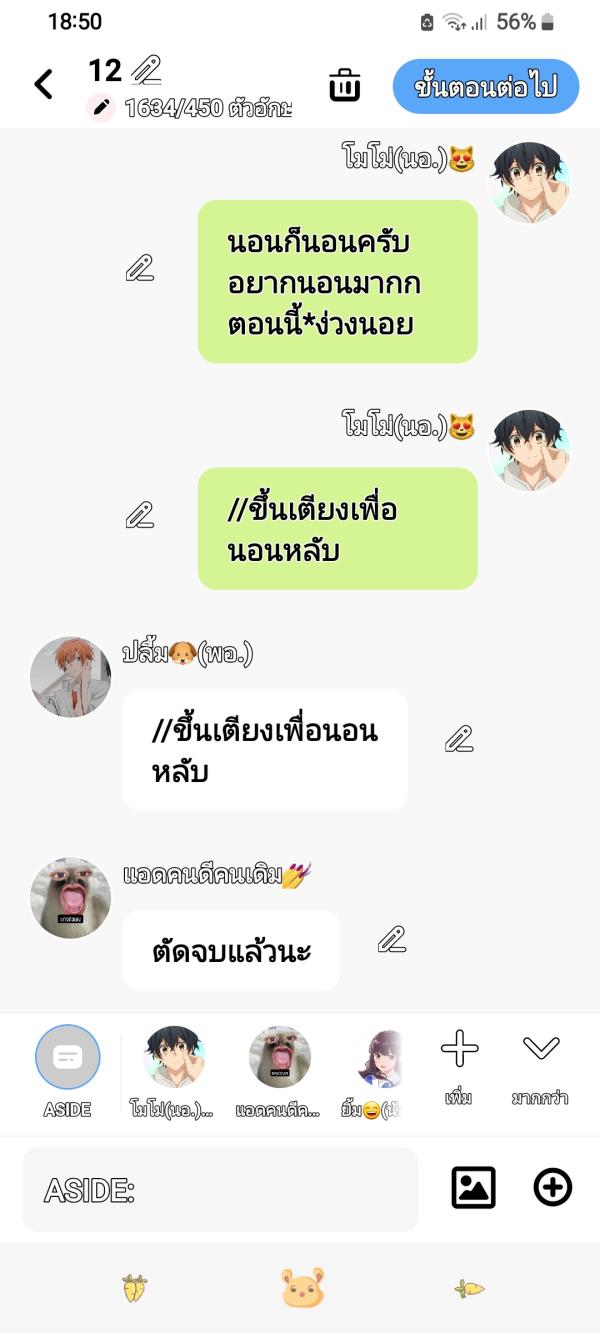Select the ASIDE narrator option
This screenshot has height=1333, width=600.
(67, 1058)
